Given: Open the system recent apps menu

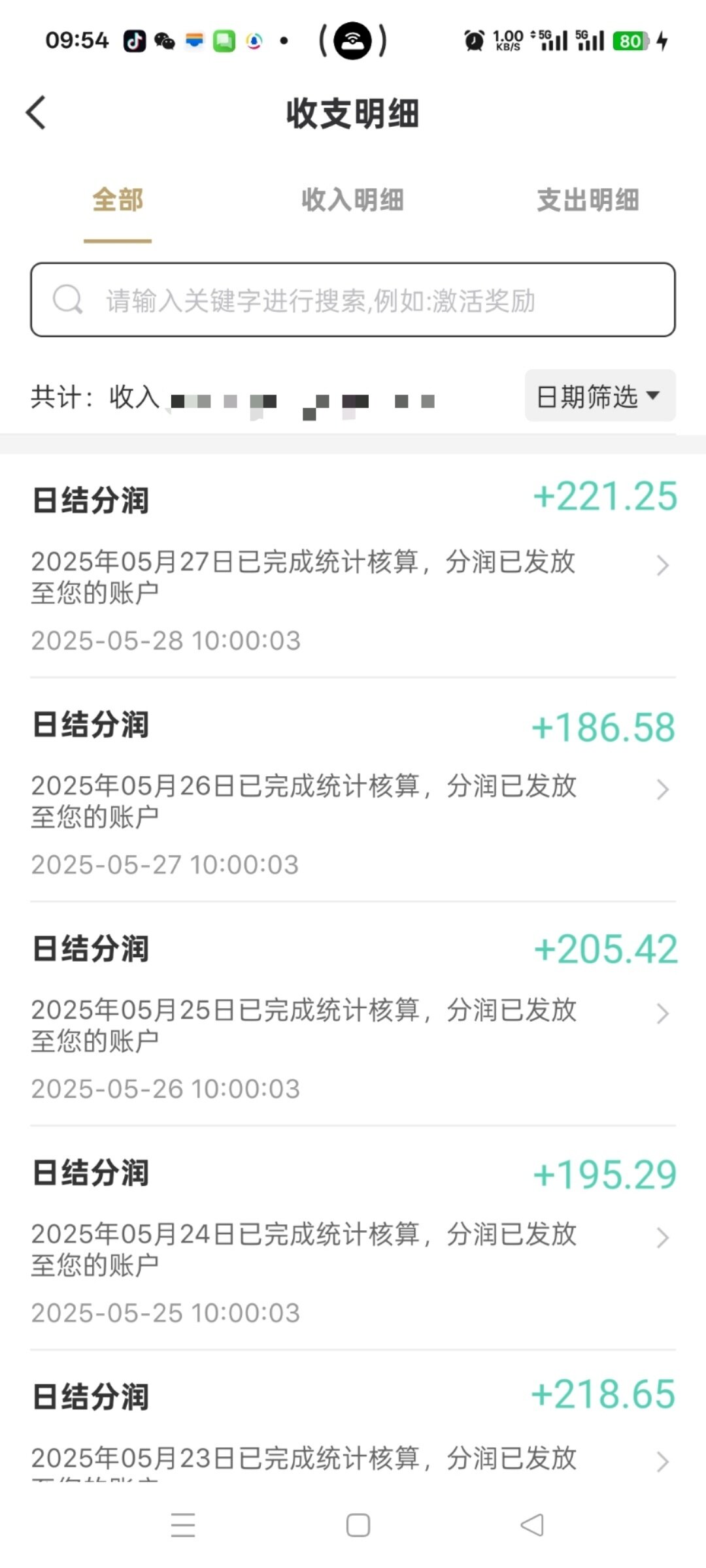Looking at the screenshot, I should pos(183,1525).
